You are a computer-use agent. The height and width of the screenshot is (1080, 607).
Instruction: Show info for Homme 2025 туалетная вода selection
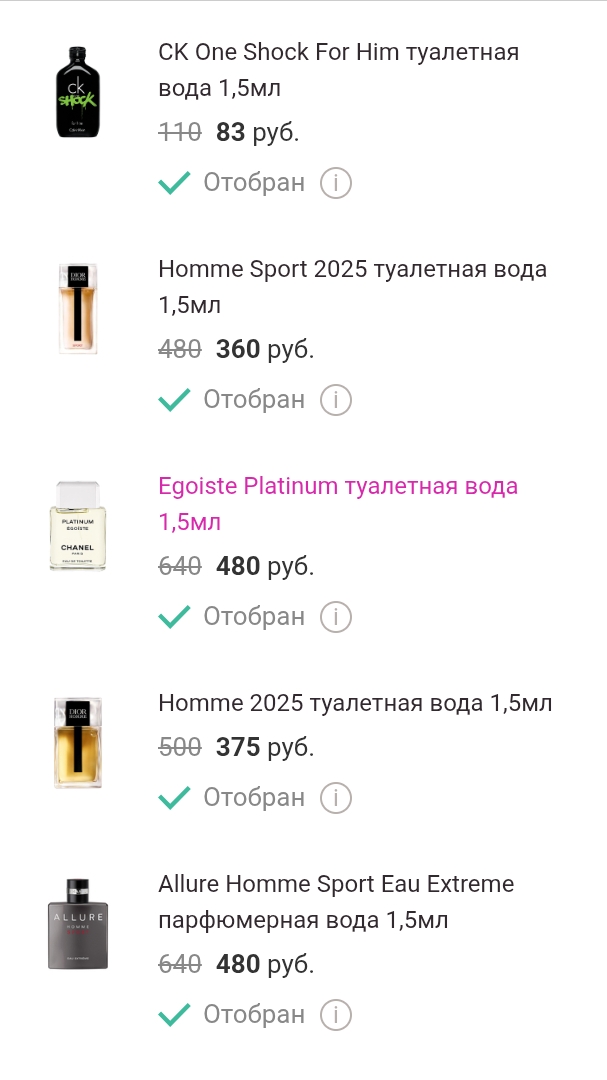(x=336, y=798)
